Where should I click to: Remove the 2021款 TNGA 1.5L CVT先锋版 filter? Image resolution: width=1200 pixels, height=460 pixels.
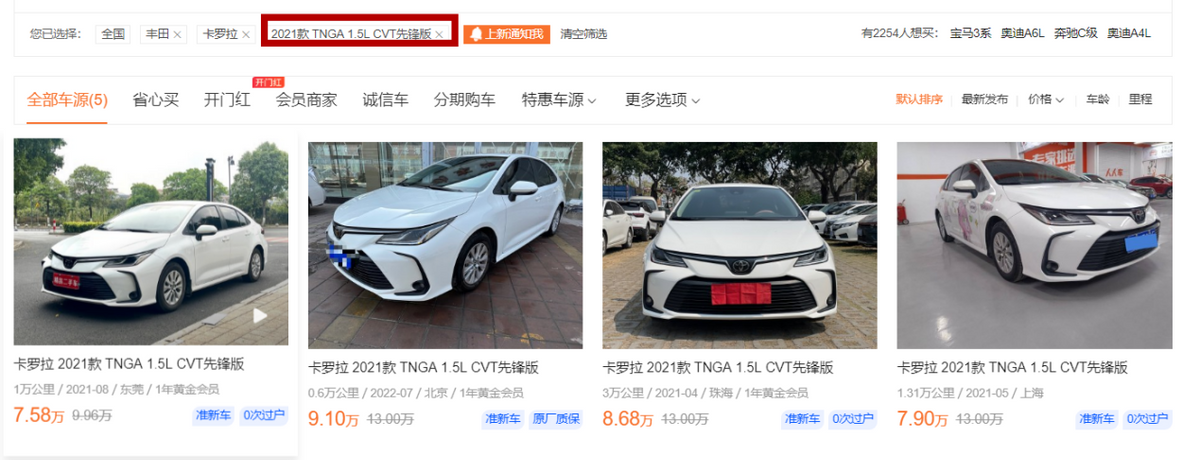(x=439, y=34)
